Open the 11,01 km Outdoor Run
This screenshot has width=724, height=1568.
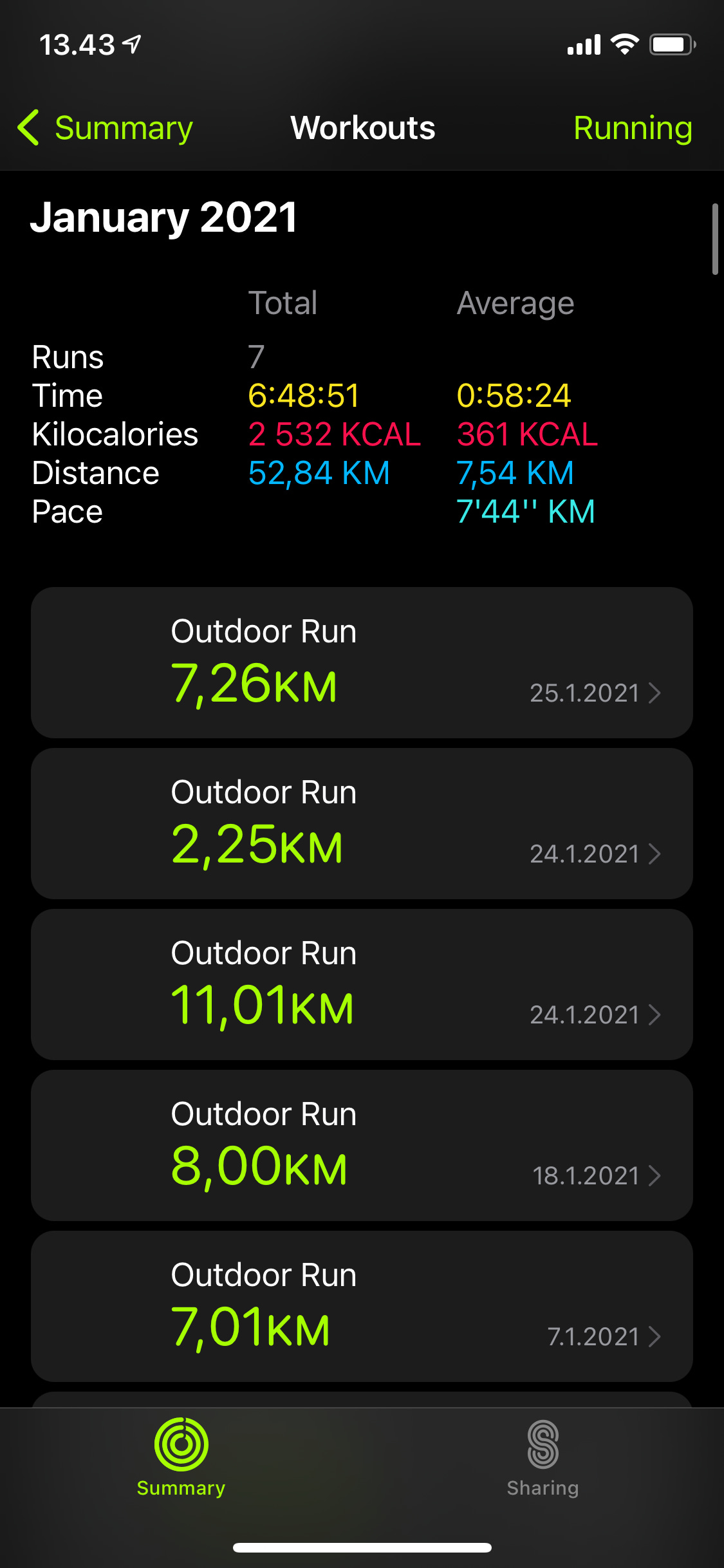pos(362,984)
